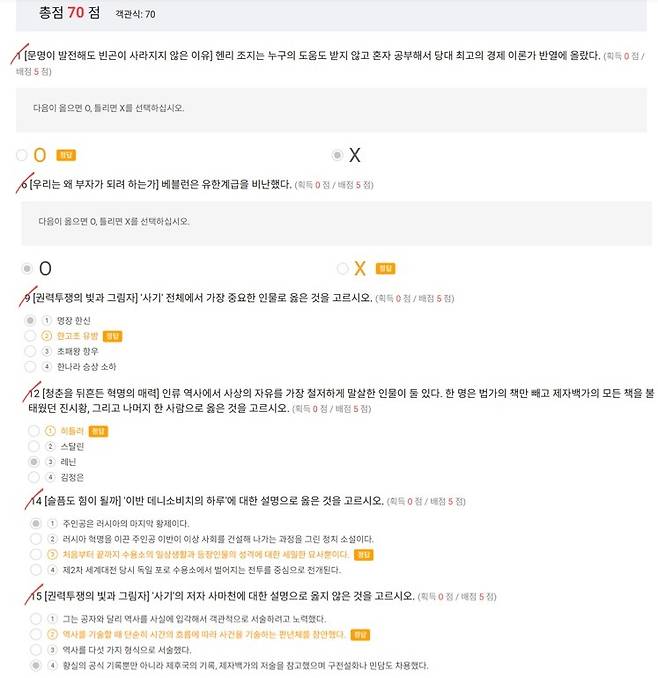
Task: Select the option about 제2차 세계대전 독일 포로 수용소
Action: (35, 570)
